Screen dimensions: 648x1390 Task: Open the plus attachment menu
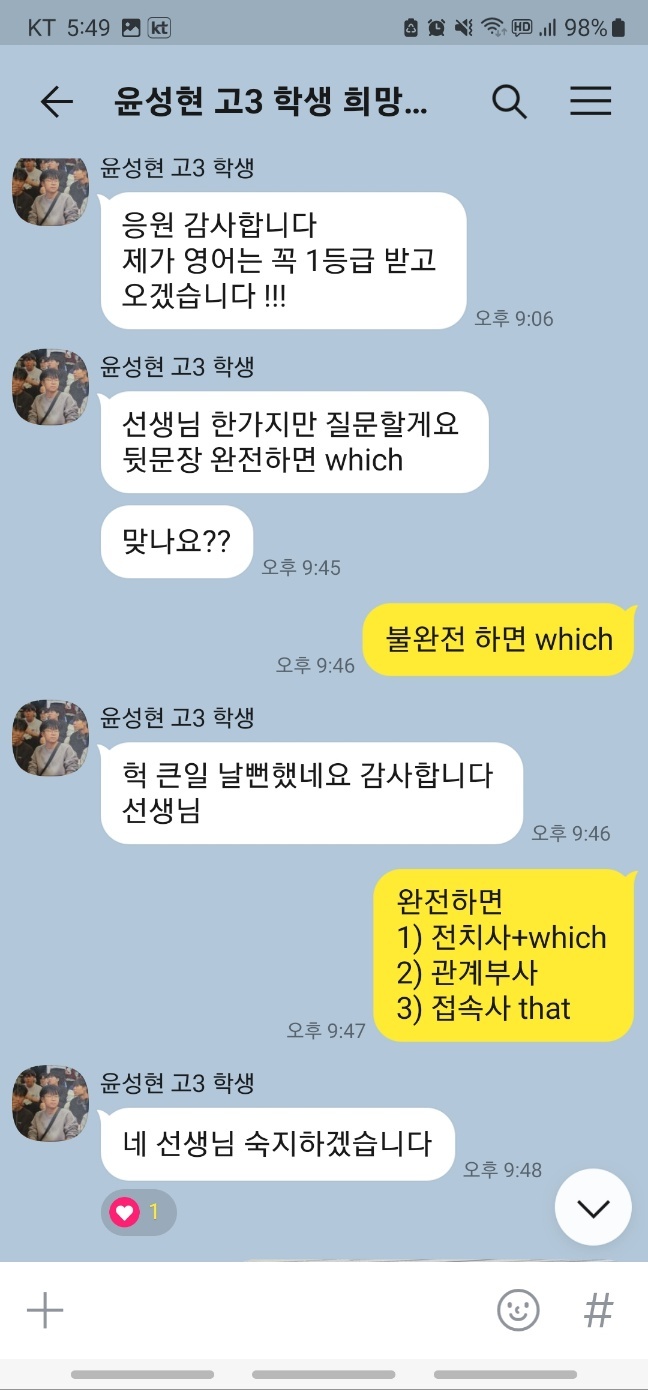point(45,1310)
